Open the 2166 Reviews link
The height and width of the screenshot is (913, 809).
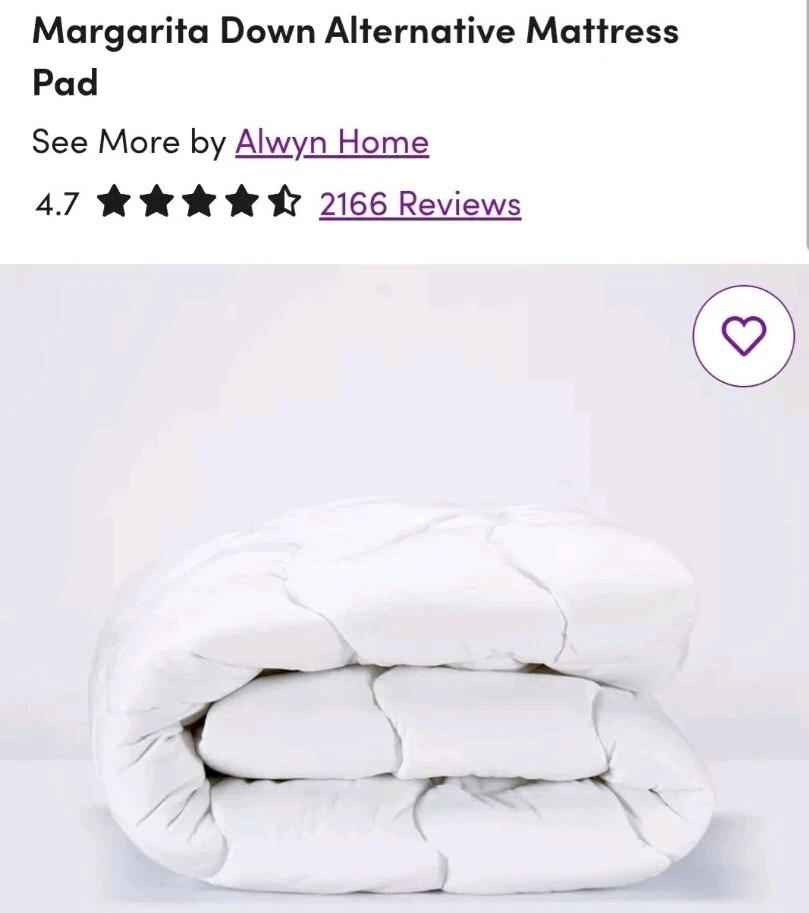tap(420, 204)
